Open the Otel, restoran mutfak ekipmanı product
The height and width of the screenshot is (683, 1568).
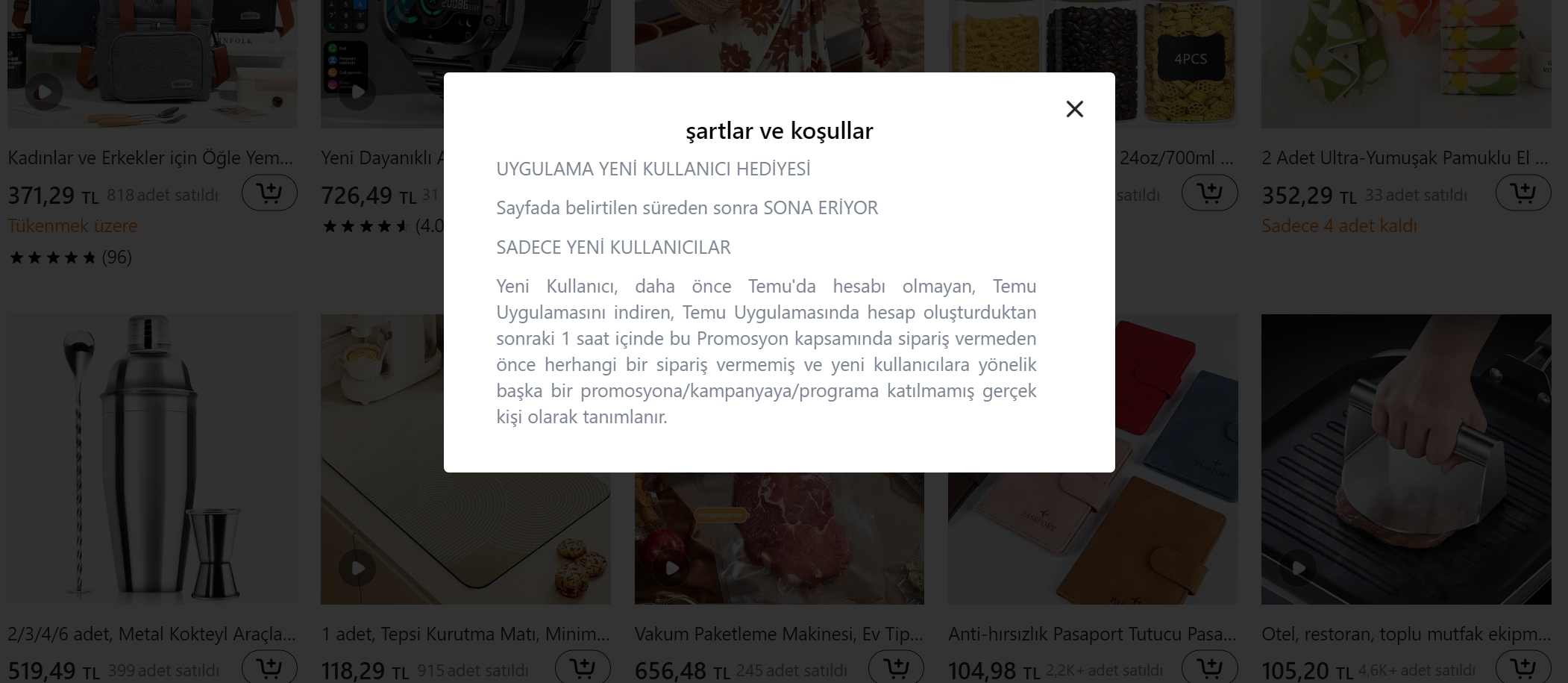tap(1405, 634)
